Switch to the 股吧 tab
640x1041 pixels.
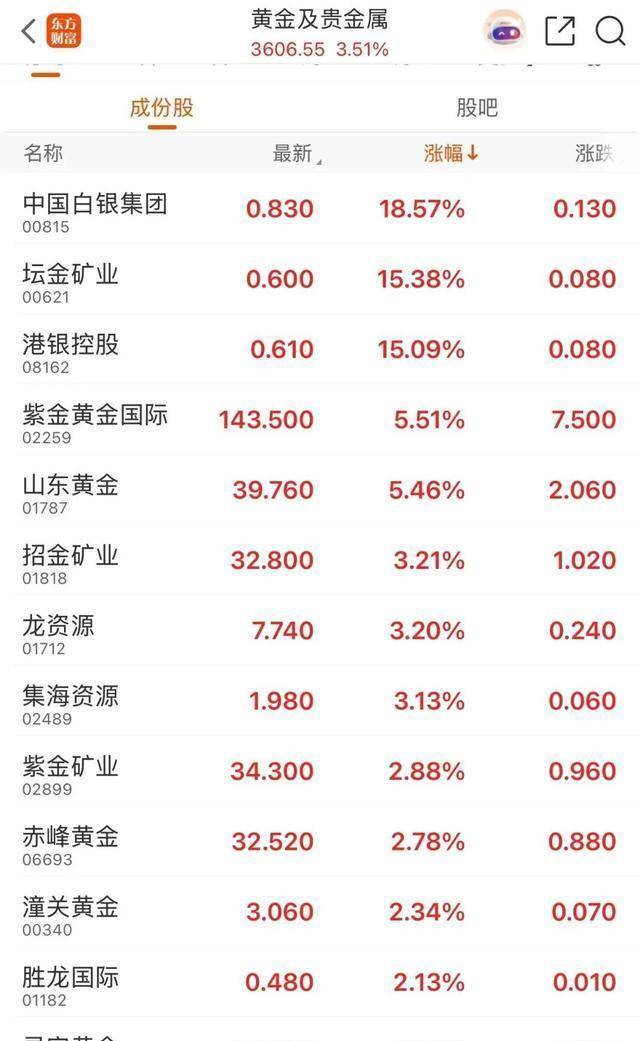476,108
